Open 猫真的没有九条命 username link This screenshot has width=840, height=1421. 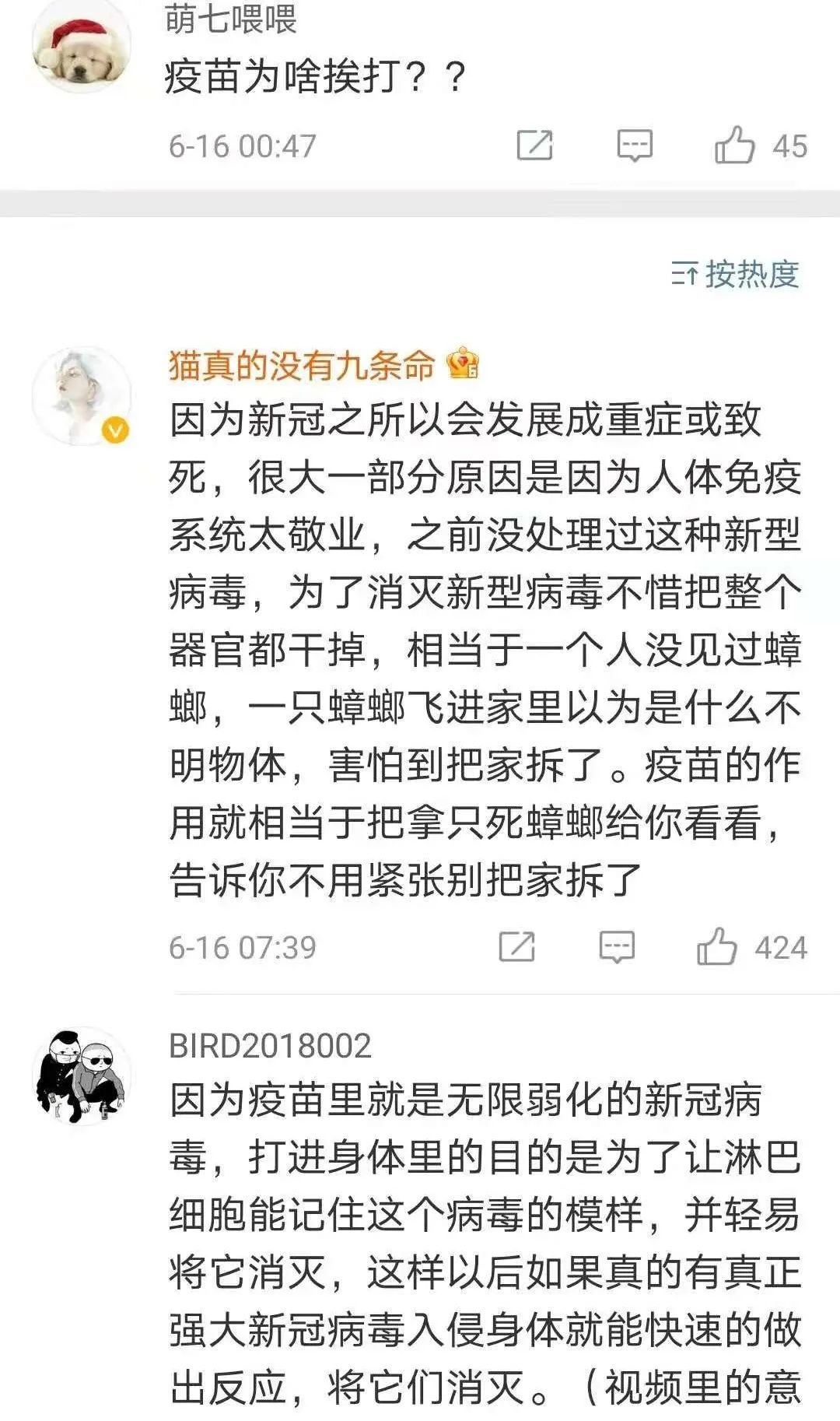tap(301, 365)
